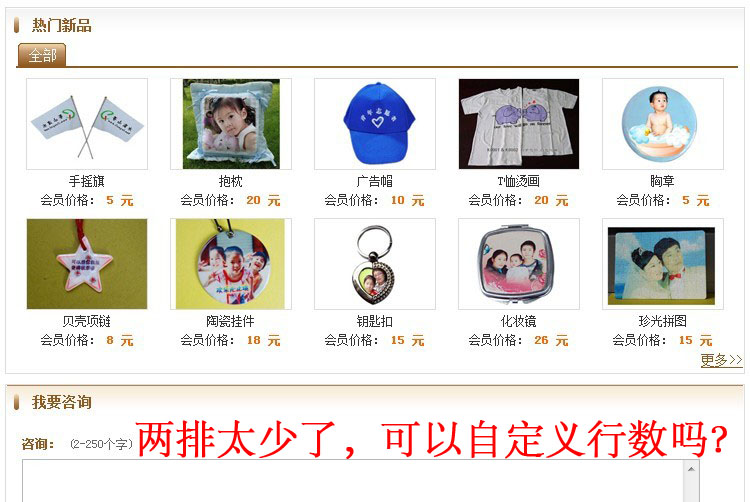Open the 贝壳项链 product
Viewport: 750px width, 502px height.
[87, 264]
